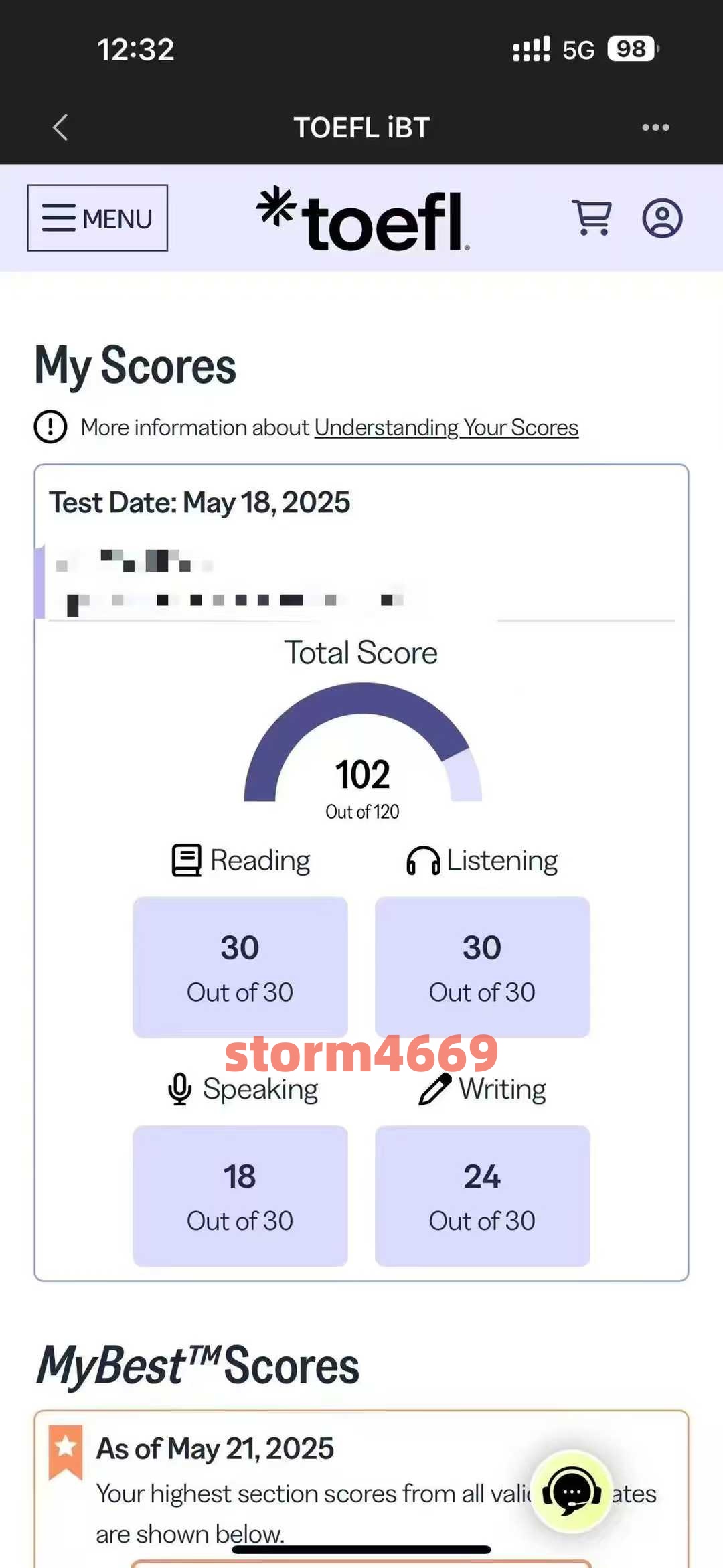Open the three-dot overflow menu
Screen dimensions: 723x1568
point(655,127)
